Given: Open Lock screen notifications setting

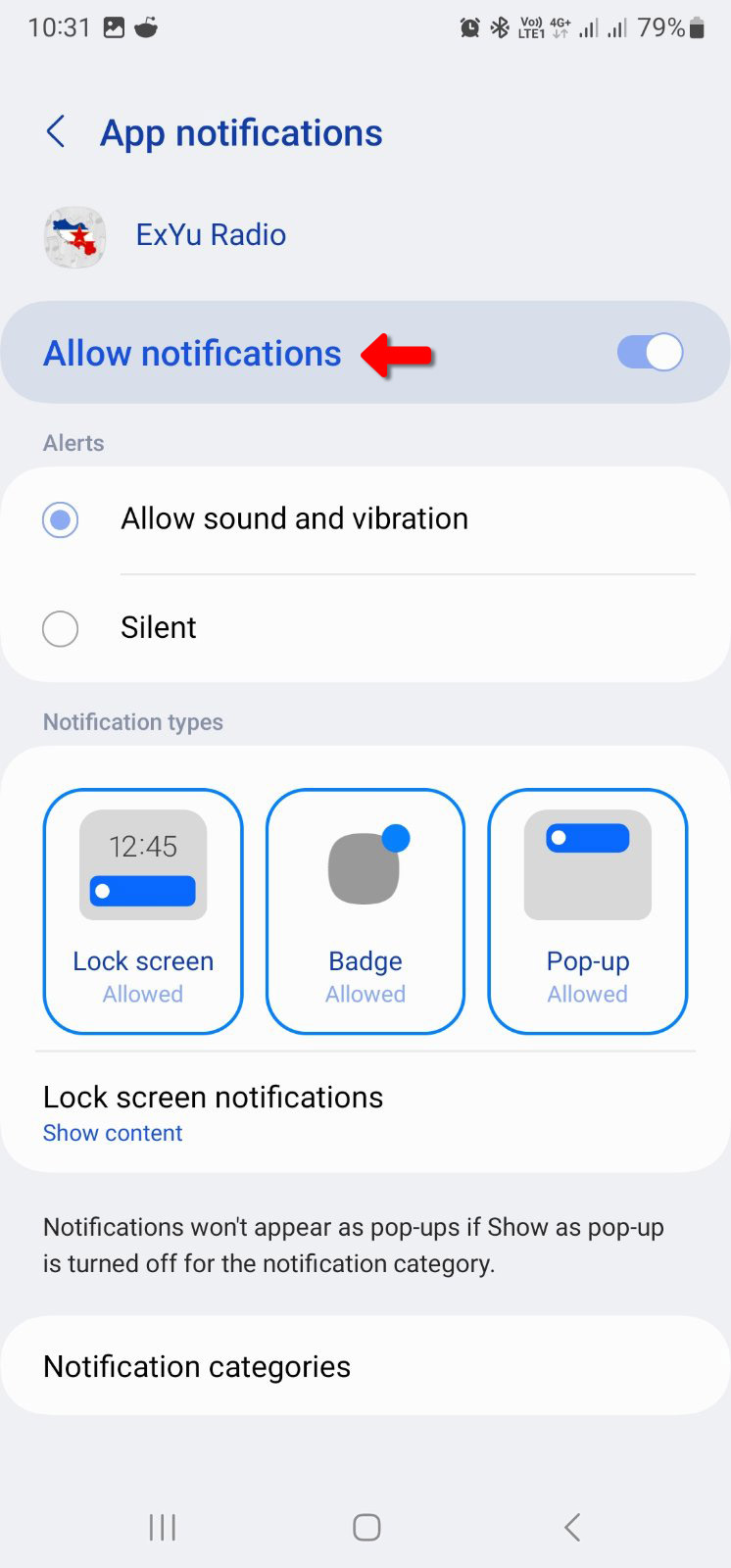Looking at the screenshot, I should [x=214, y=1113].
